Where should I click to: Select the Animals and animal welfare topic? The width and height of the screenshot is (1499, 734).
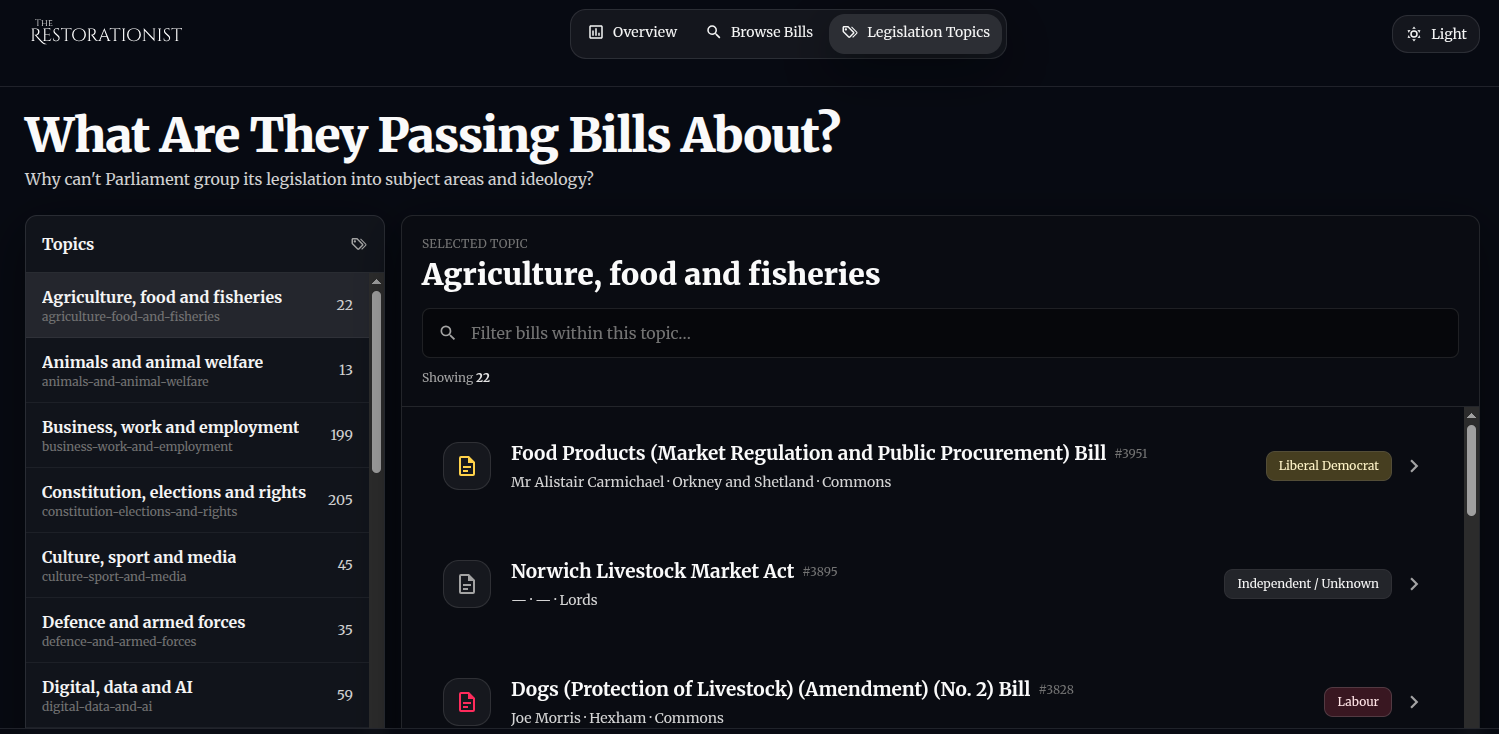197,370
